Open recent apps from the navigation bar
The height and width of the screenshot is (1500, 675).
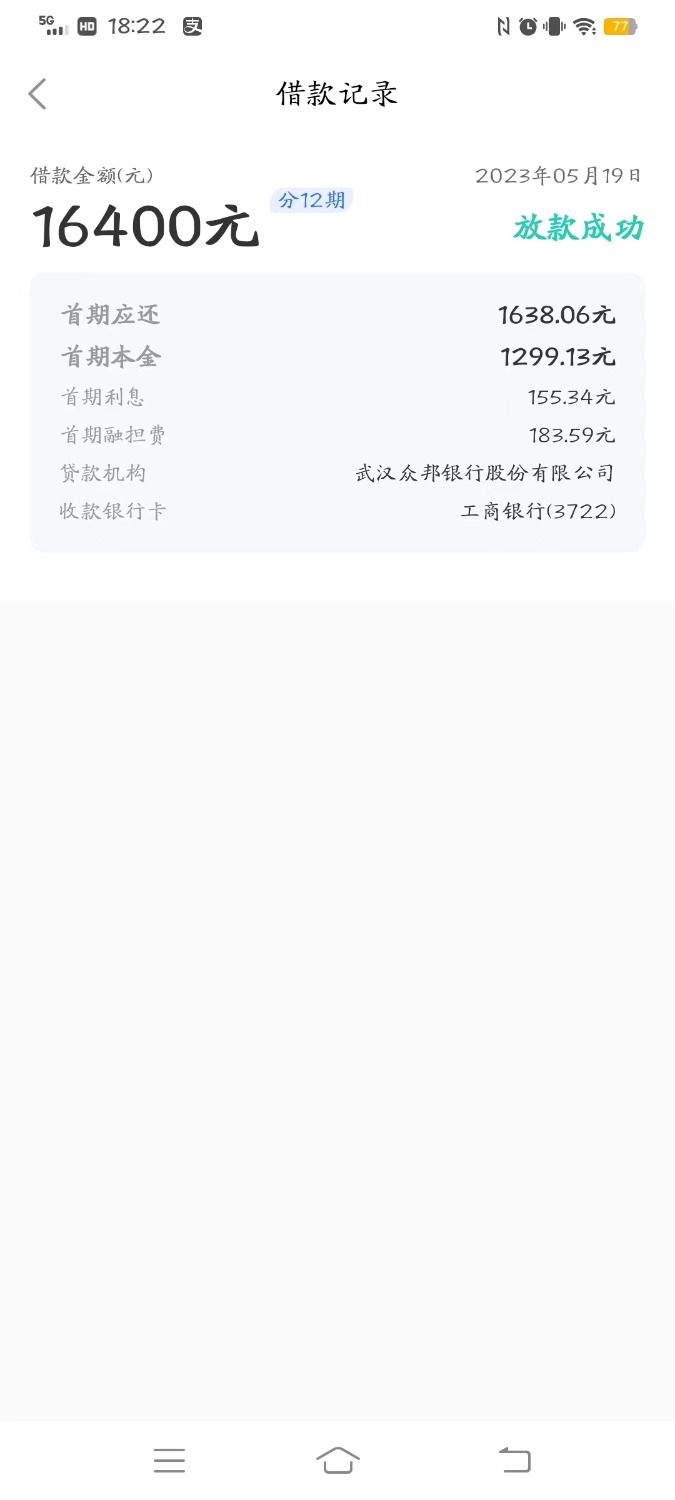[170, 1460]
